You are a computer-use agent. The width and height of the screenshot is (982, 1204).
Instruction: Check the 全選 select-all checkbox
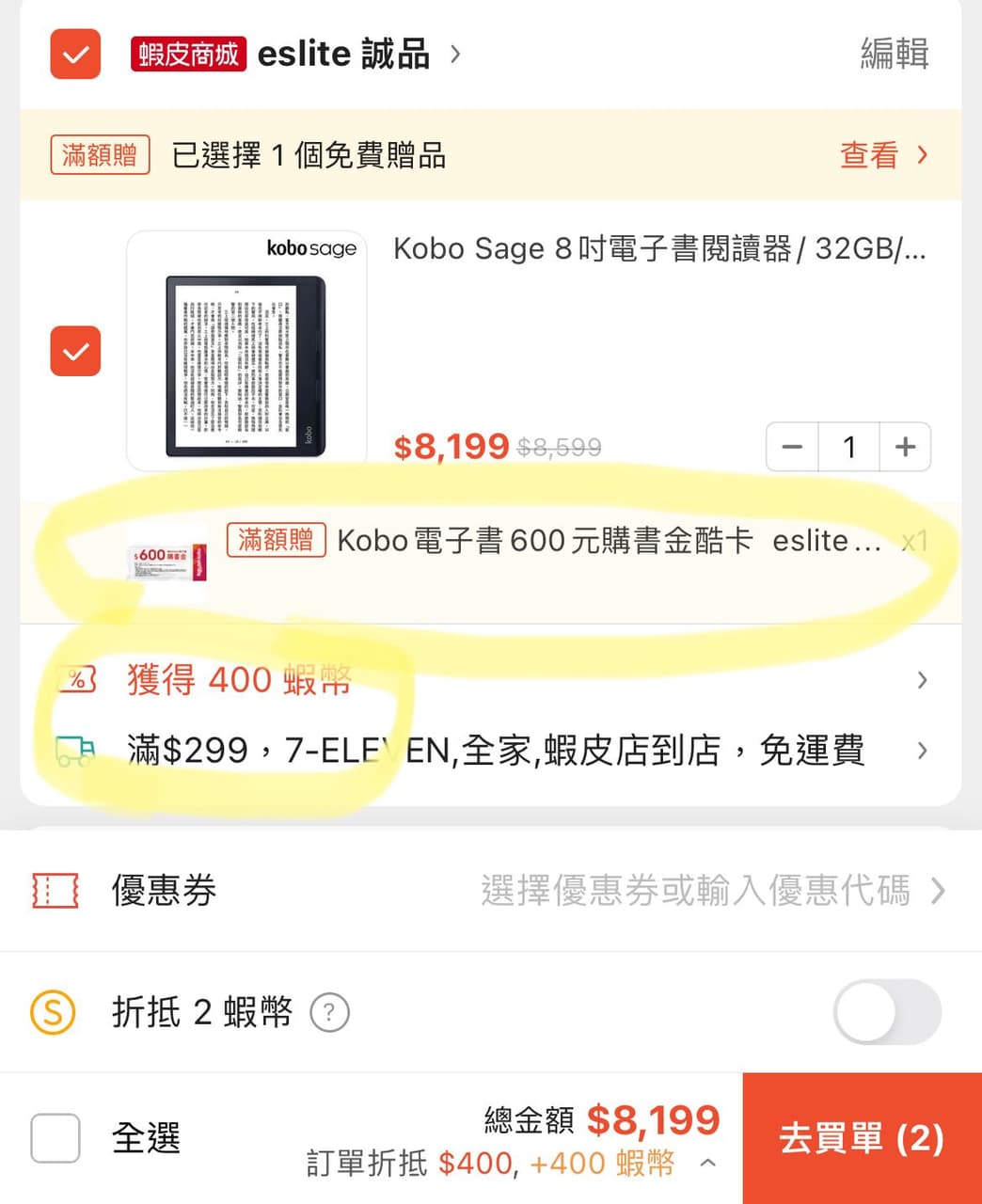coord(55,1138)
